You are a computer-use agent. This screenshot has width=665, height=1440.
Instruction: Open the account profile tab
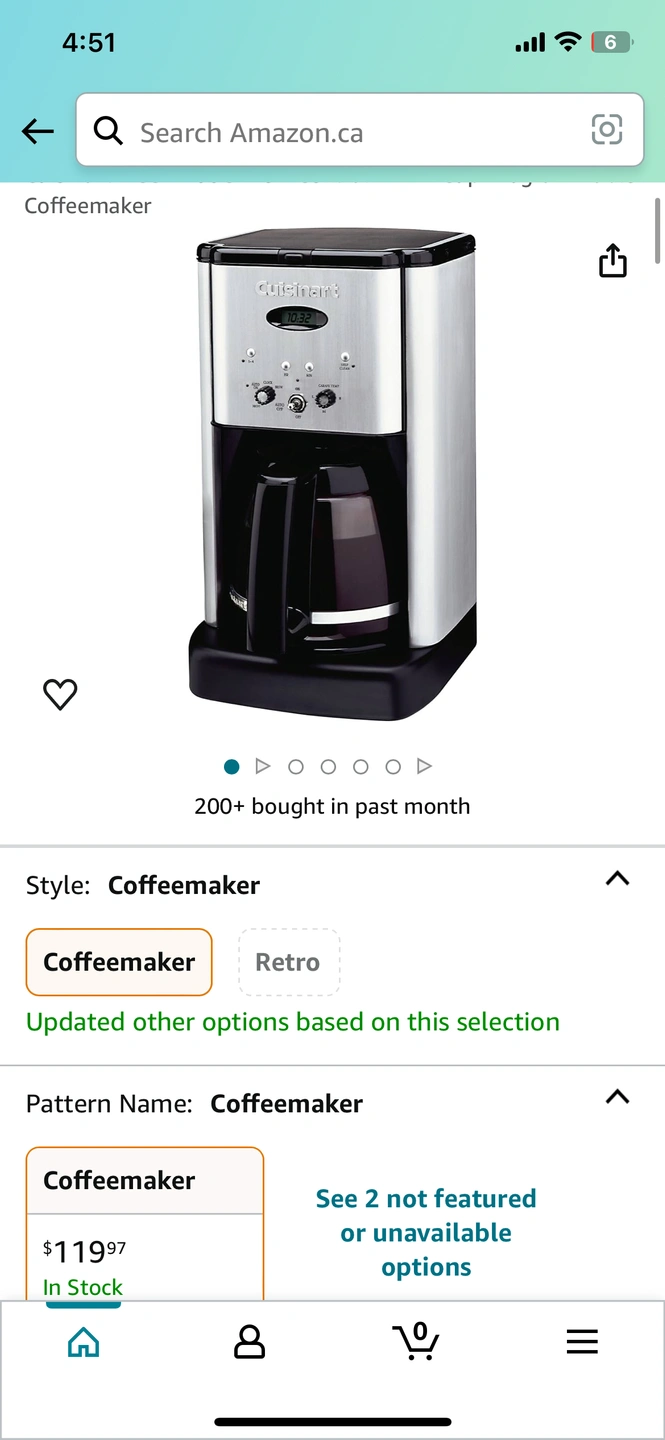pos(249,1342)
